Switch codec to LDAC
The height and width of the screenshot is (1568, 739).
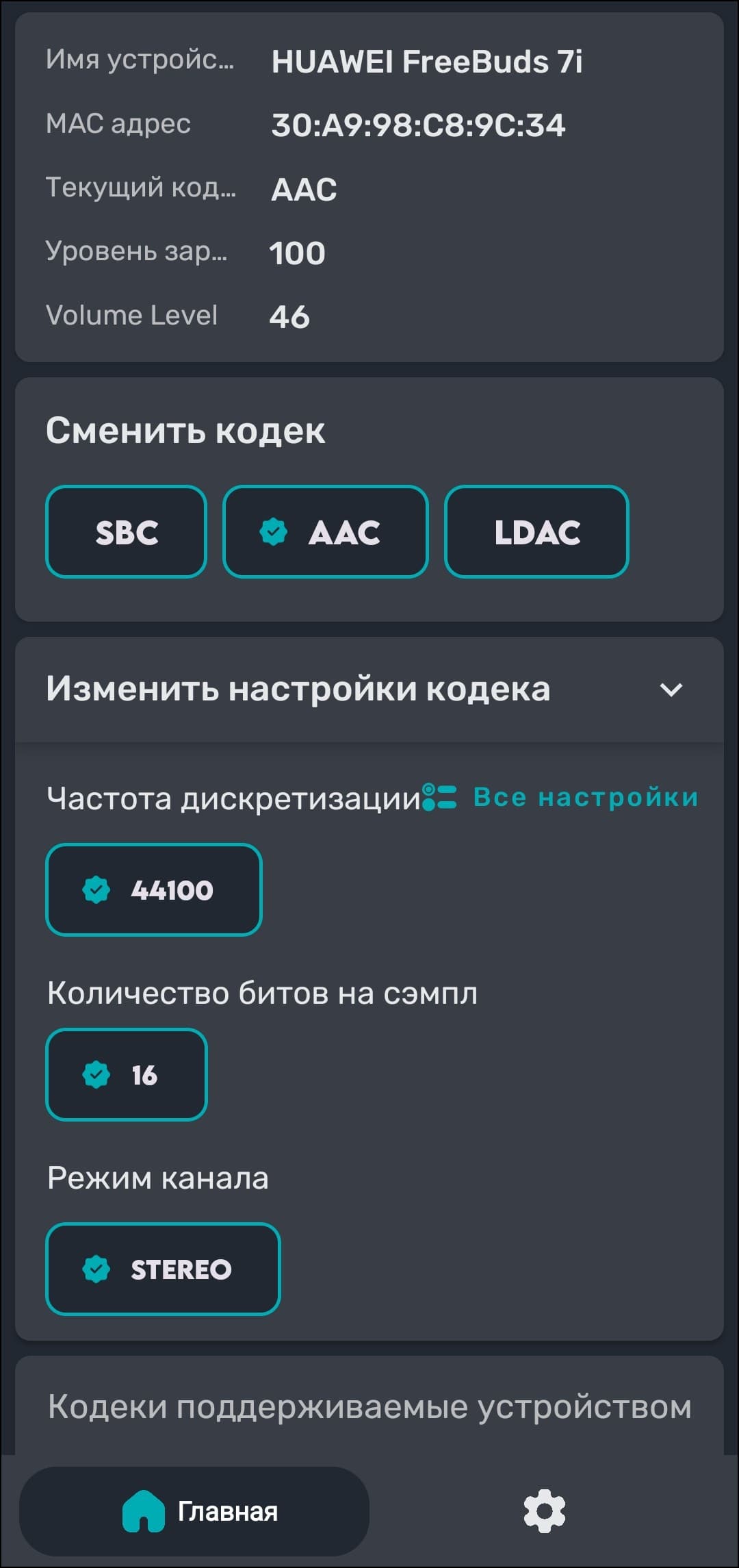coord(536,531)
